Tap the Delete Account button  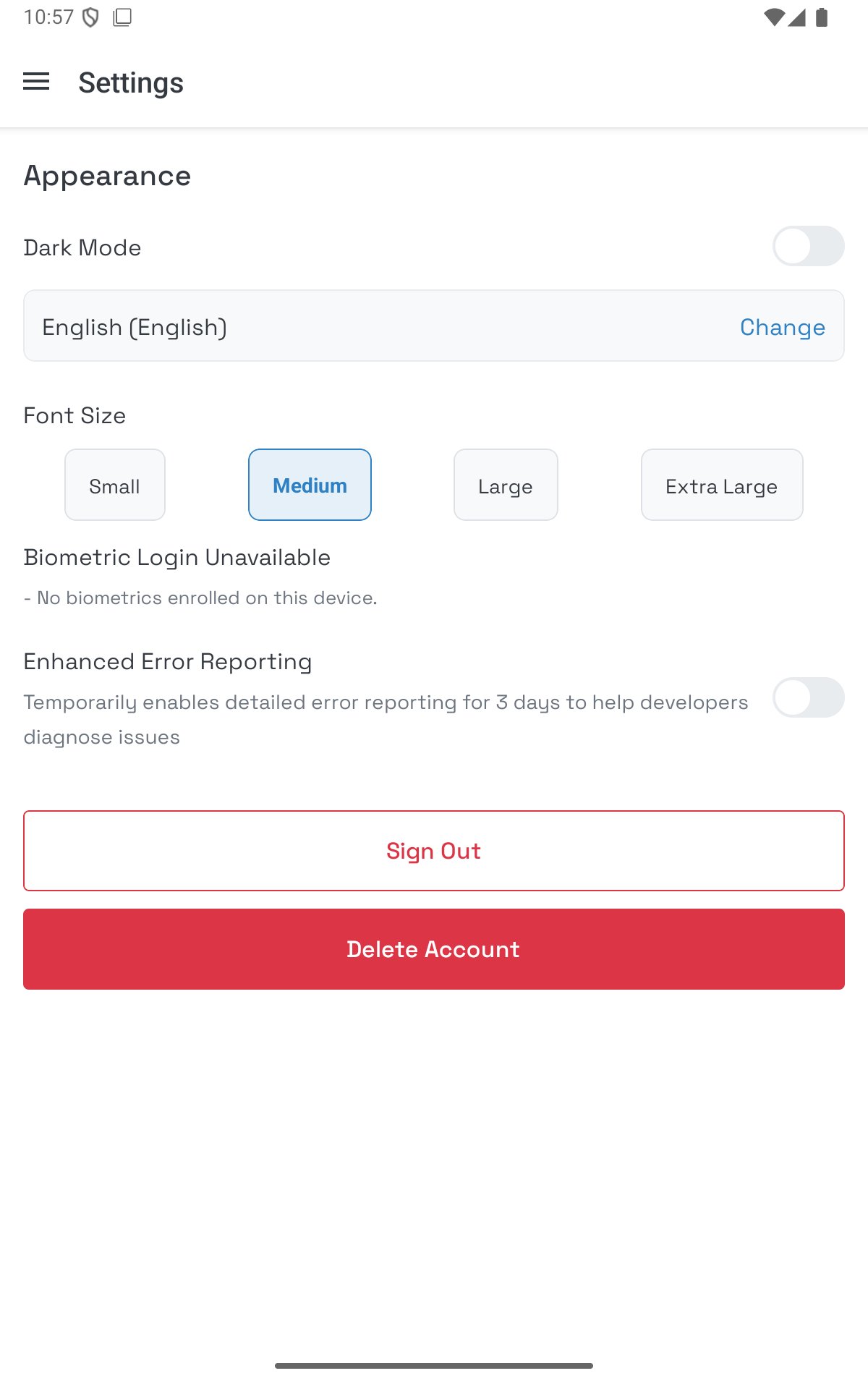[434, 949]
